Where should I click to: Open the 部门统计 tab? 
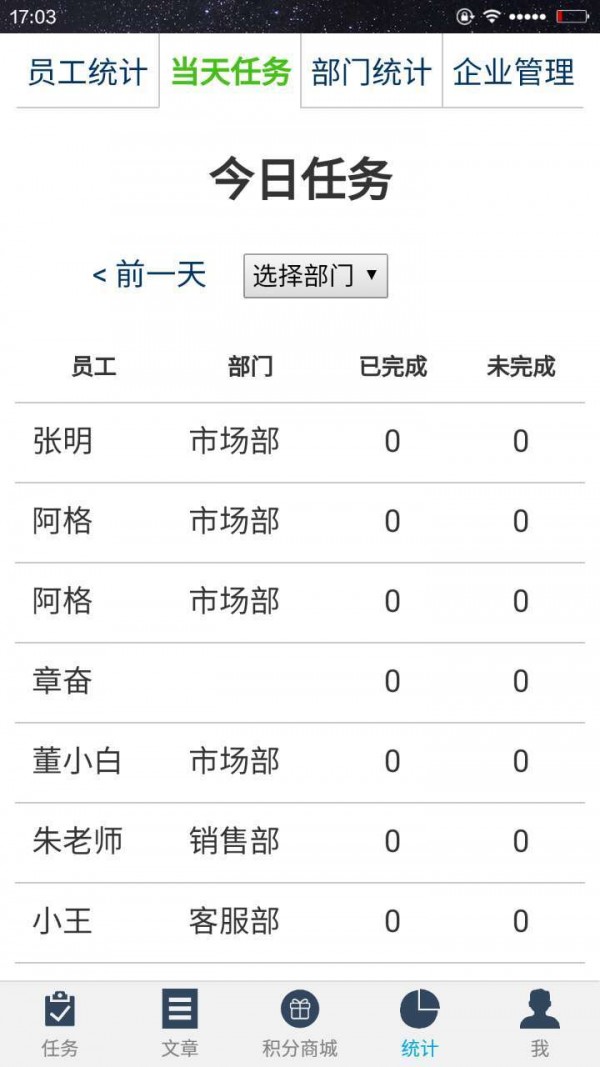371,72
